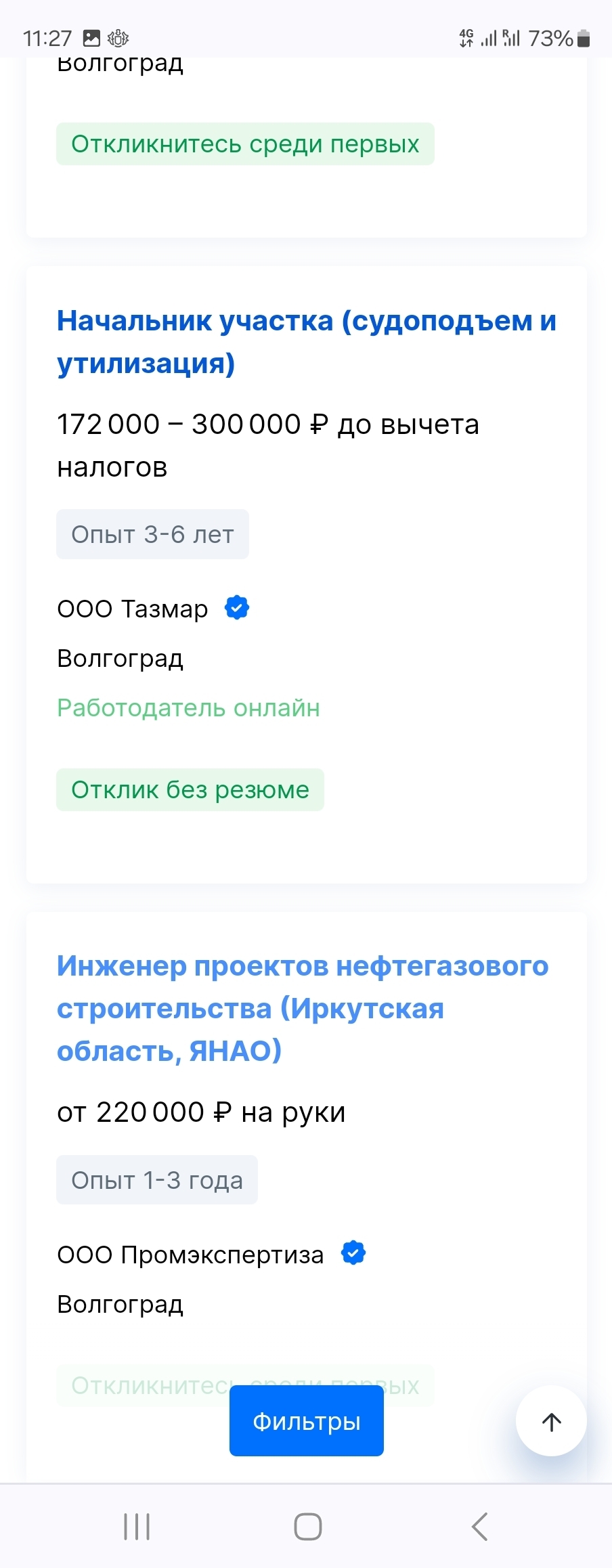
Task: Open recent apps from the navigation bar
Action: [137, 1527]
